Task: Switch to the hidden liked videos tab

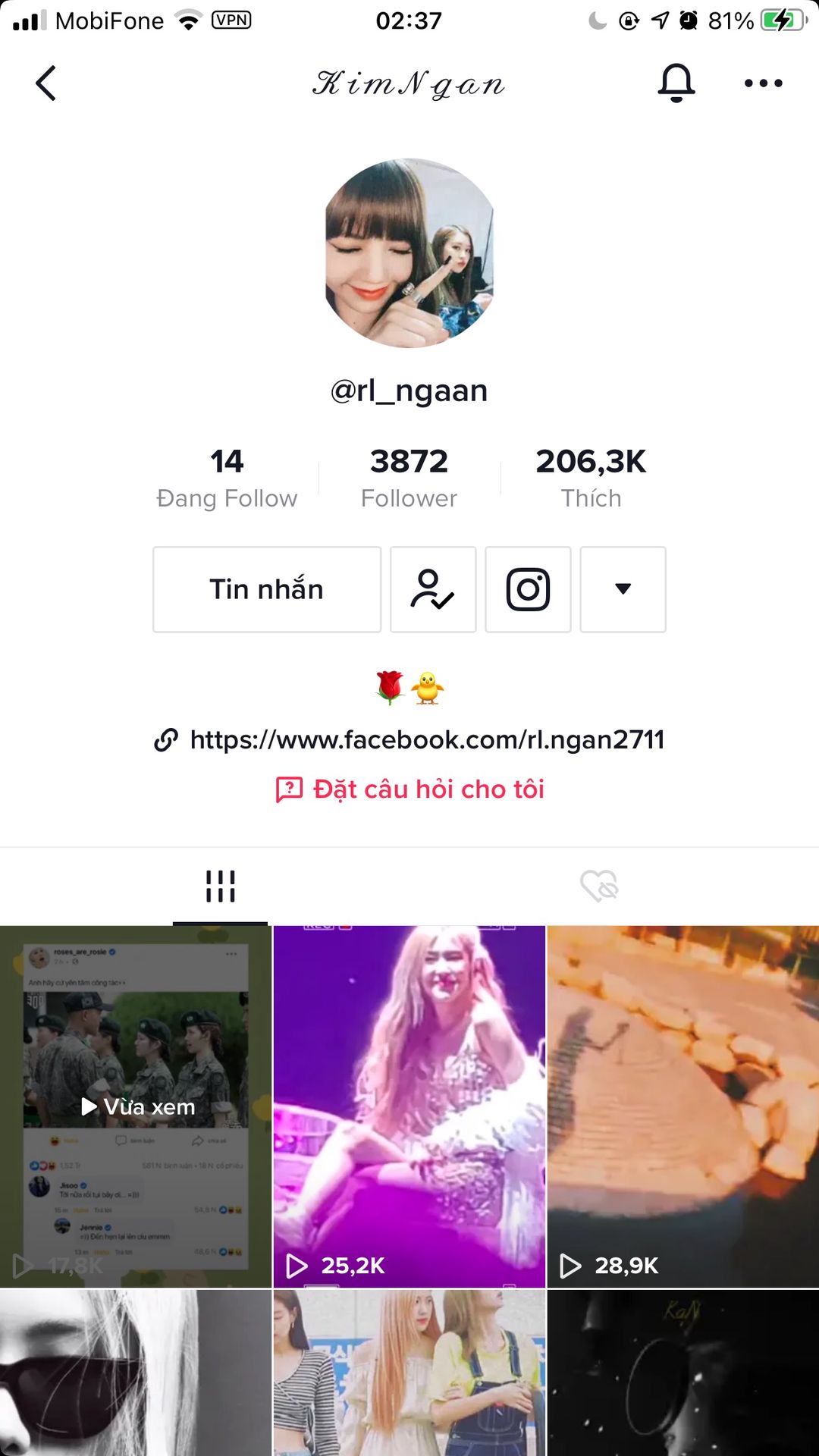Action: point(599,886)
